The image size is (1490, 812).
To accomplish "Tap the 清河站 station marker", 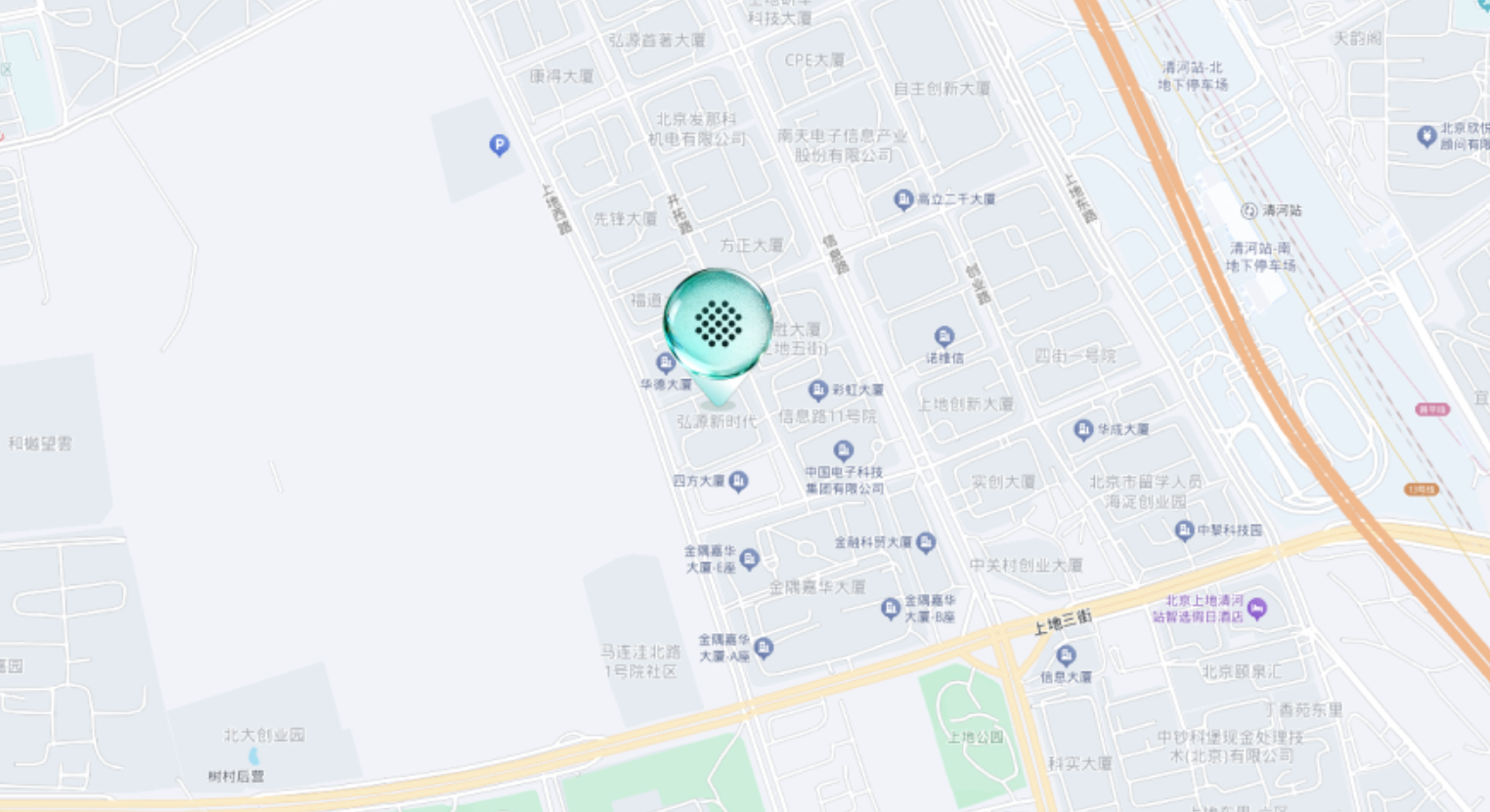I will click(x=1249, y=211).
